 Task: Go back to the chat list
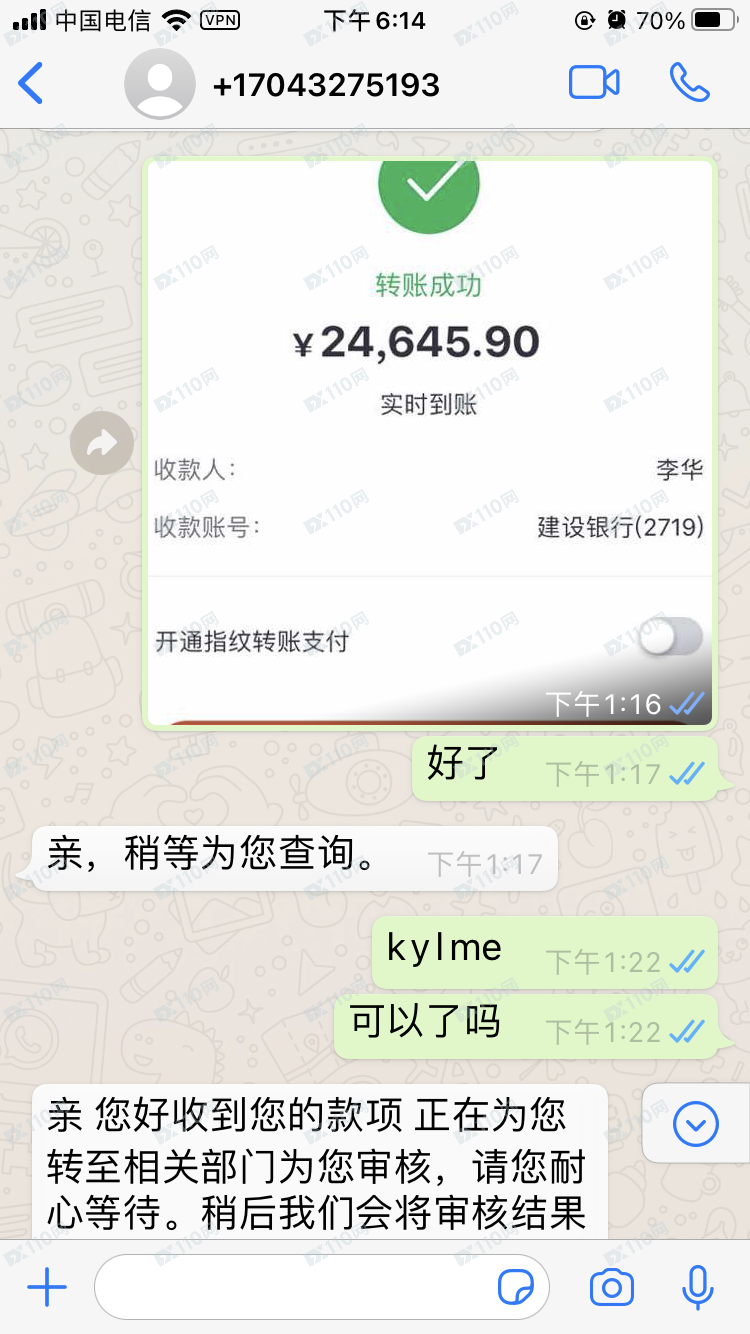[32, 84]
